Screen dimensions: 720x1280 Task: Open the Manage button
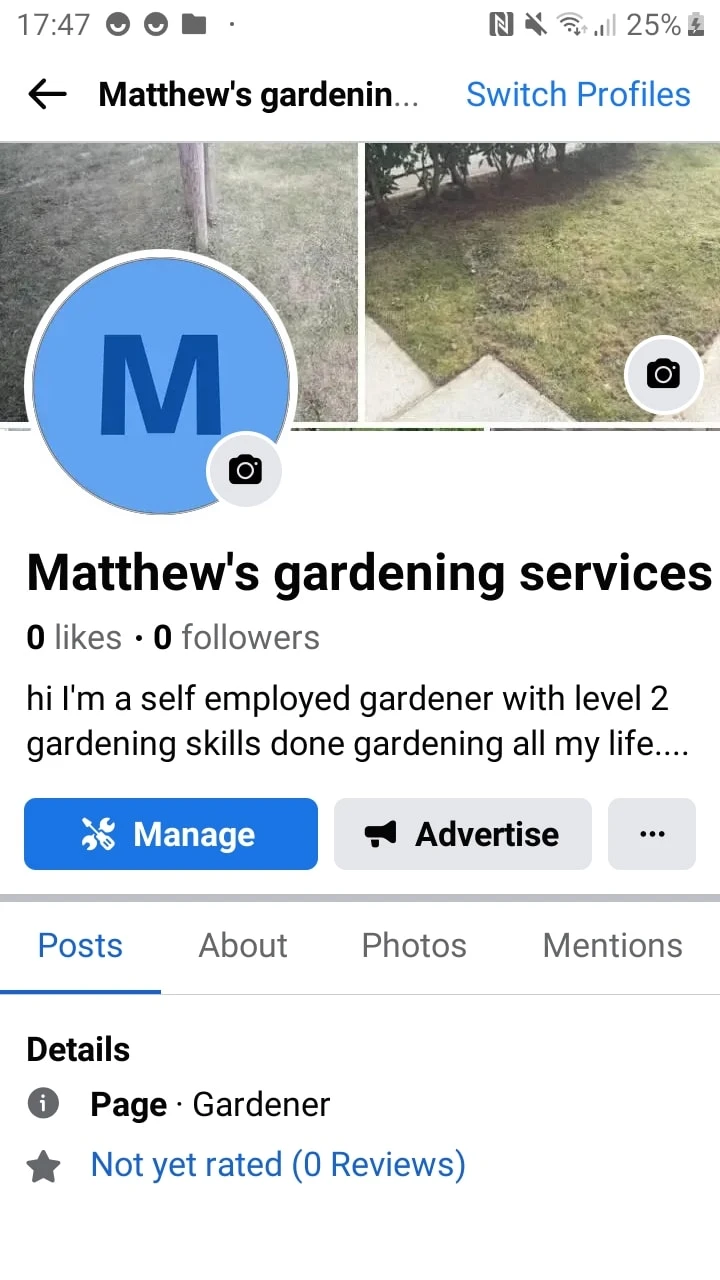pos(171,834)
